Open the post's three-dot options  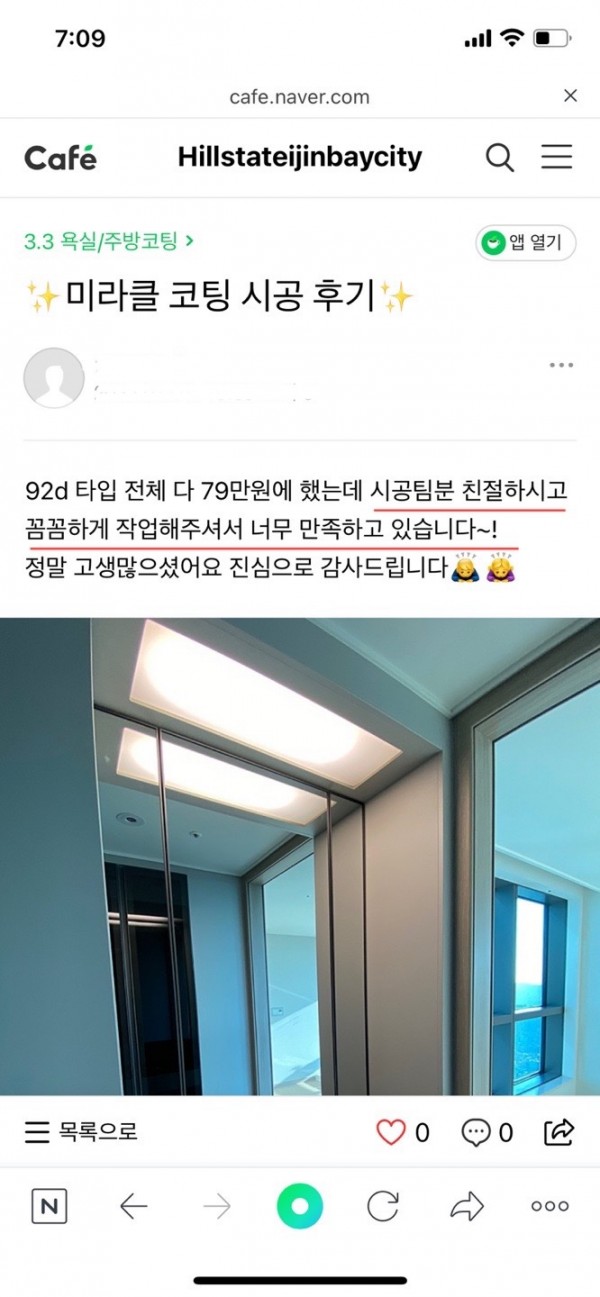pos(561,366)
